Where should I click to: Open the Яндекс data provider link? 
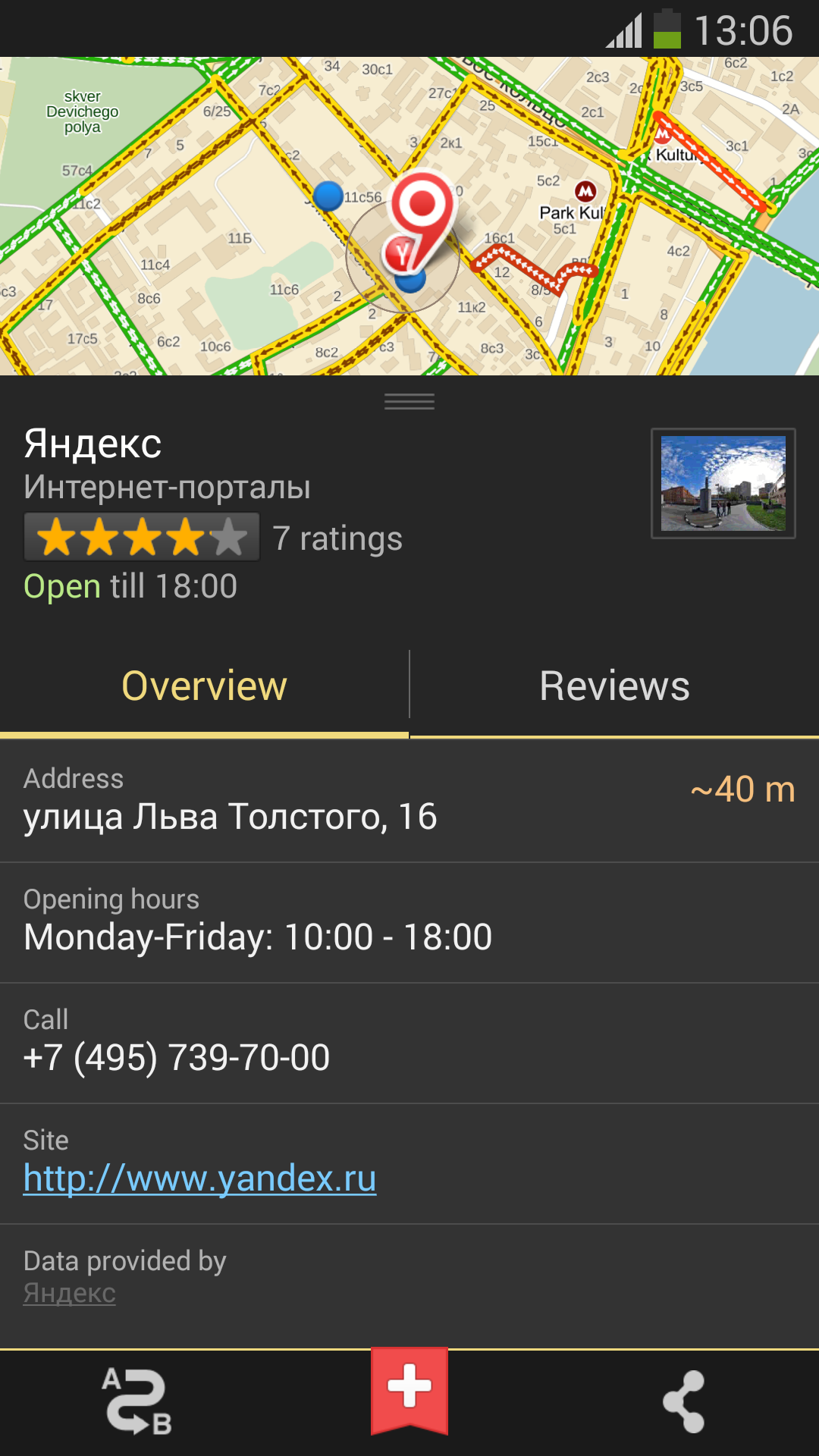click(70, 1293)
